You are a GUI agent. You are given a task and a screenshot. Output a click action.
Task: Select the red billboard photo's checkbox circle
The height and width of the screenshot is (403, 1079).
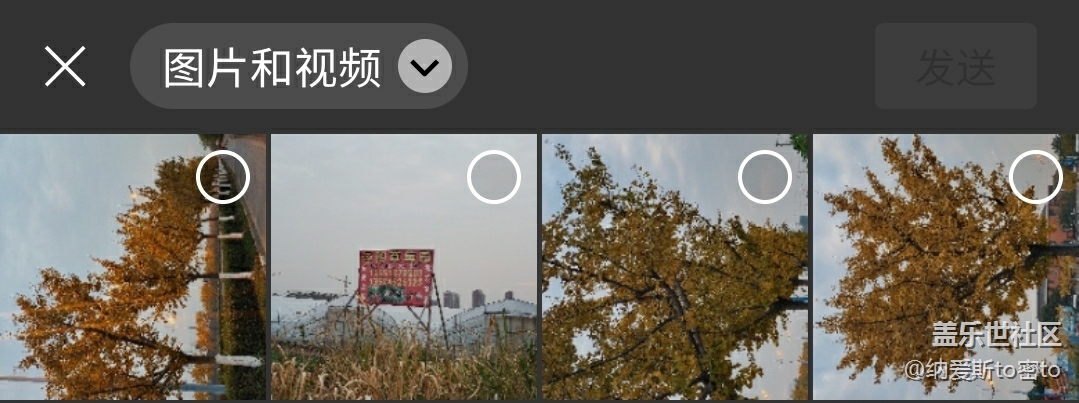pyautogui.click(x=494, y=178)
